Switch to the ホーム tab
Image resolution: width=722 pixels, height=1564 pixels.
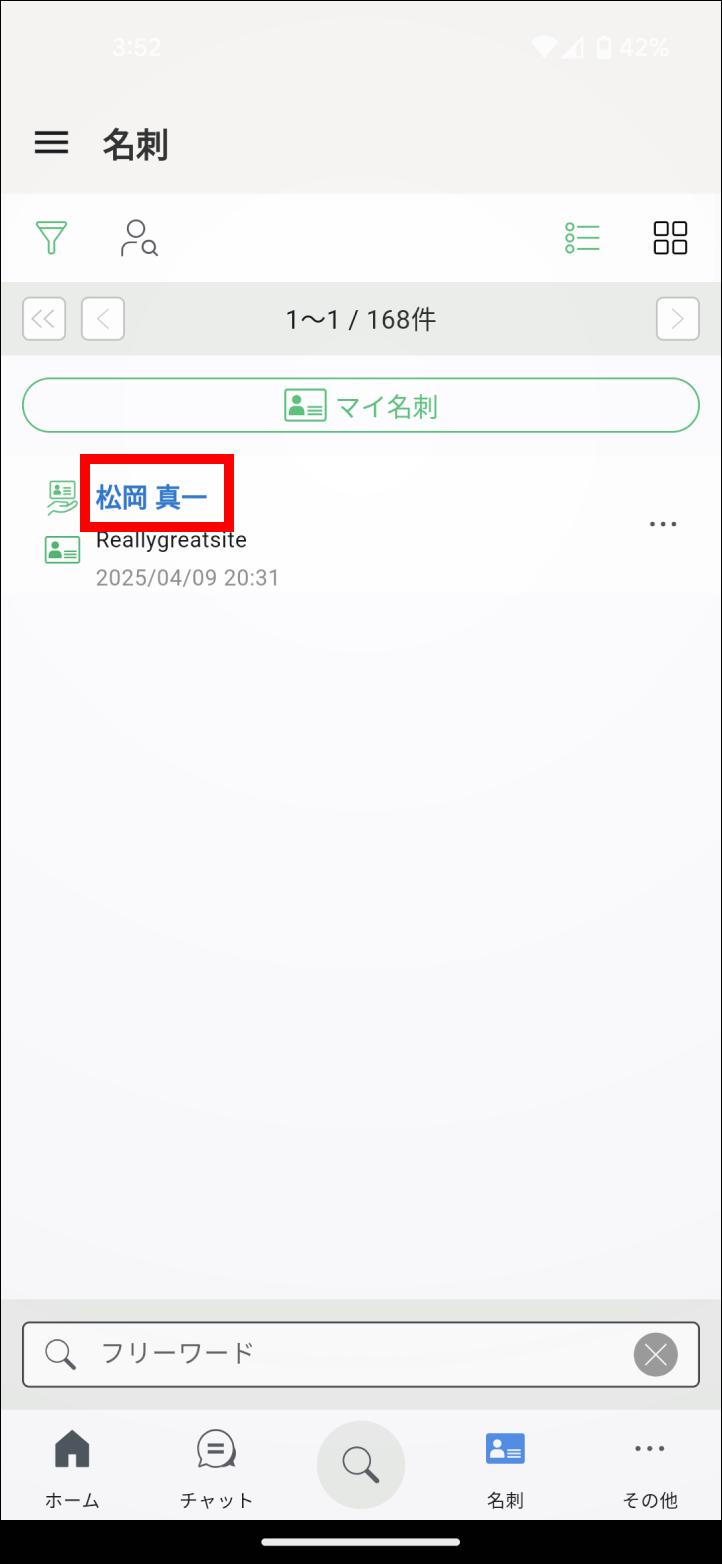[72, 1468]
